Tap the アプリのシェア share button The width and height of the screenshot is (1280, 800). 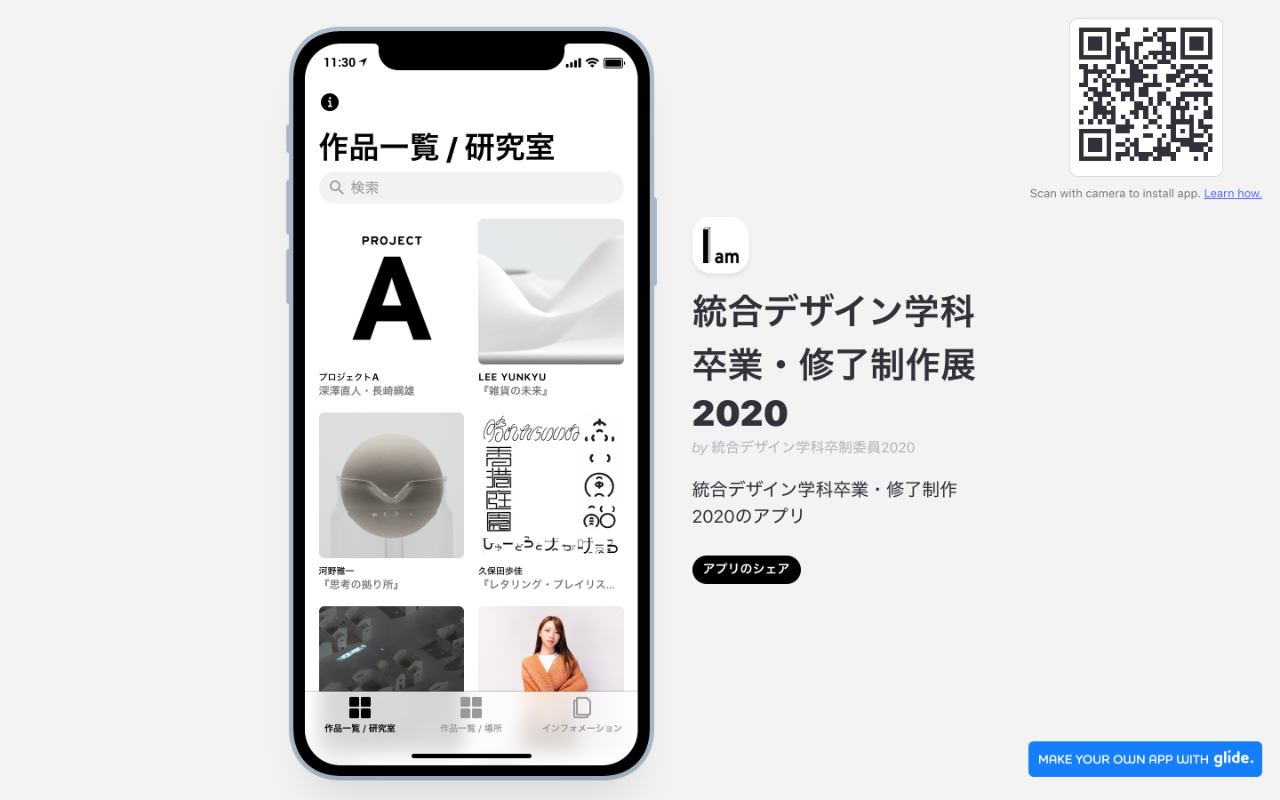pyautogui.click(x=746, y=569)
